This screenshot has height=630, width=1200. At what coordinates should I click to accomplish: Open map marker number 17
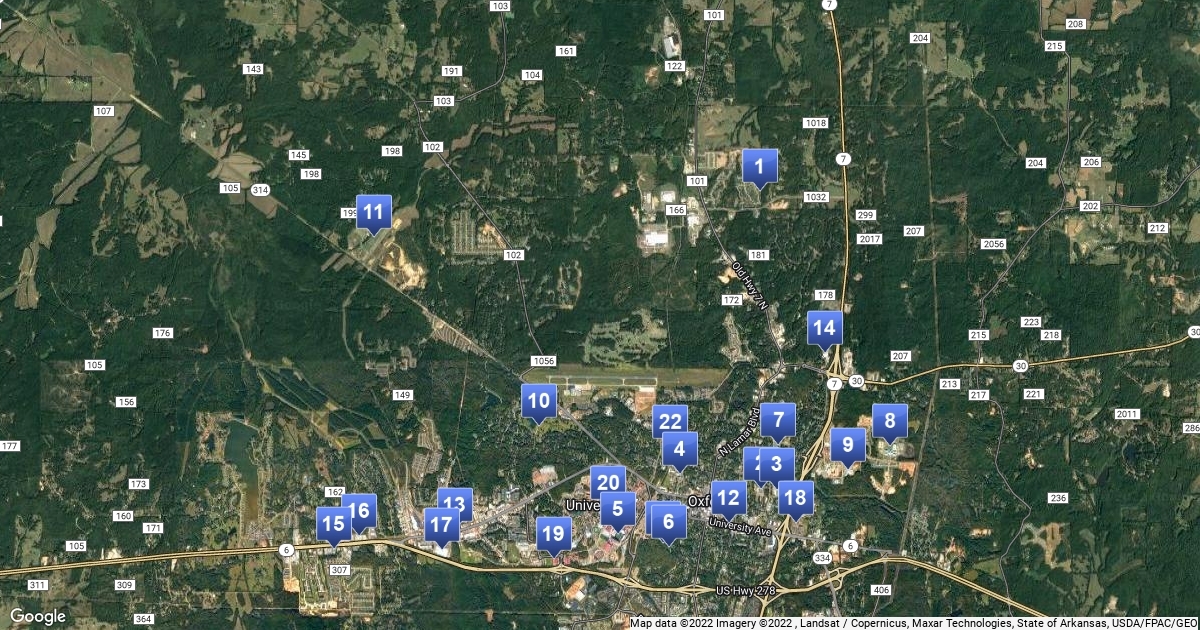[x=440, y=524]
